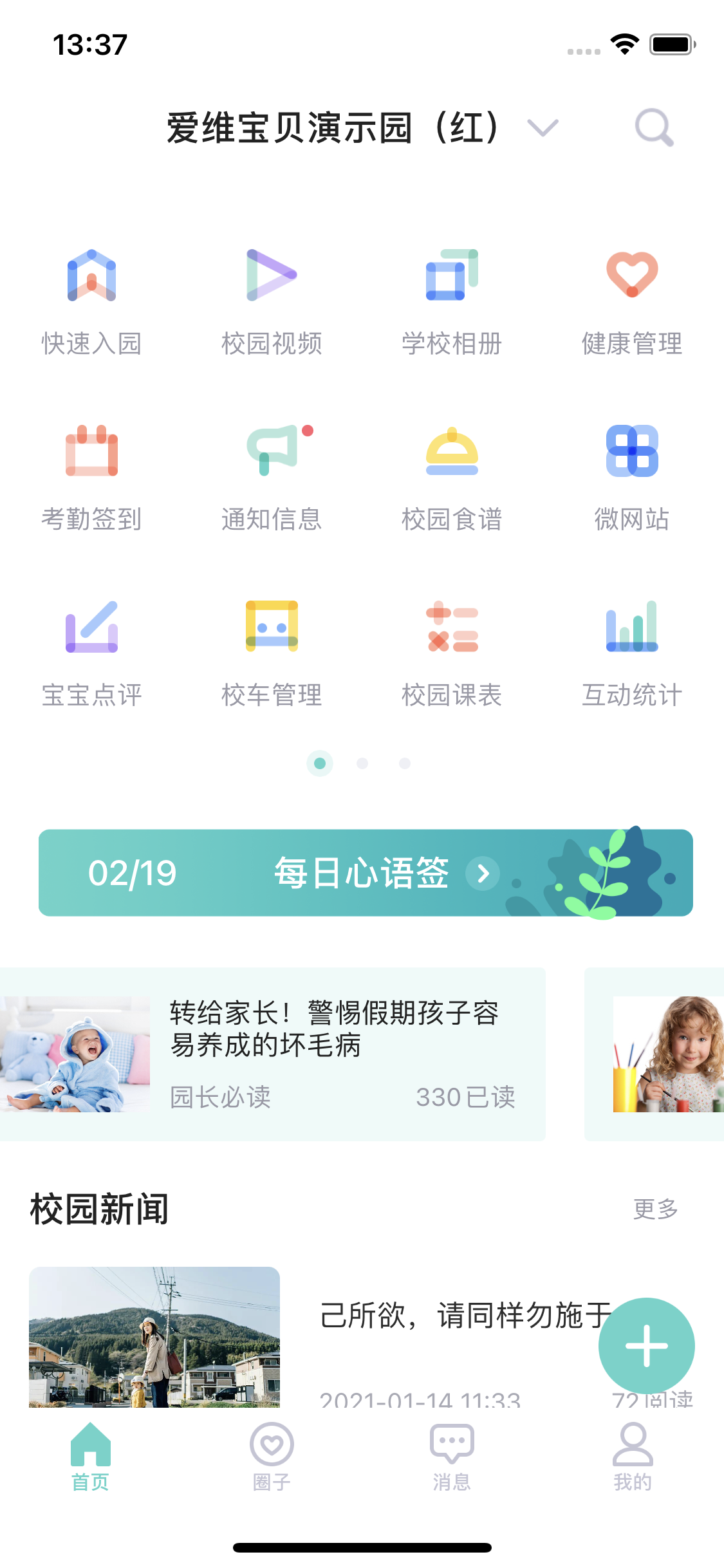Switch to the 消息 tab
The width and height of the screenshot is (724, 1568).
click(452, 1456)
